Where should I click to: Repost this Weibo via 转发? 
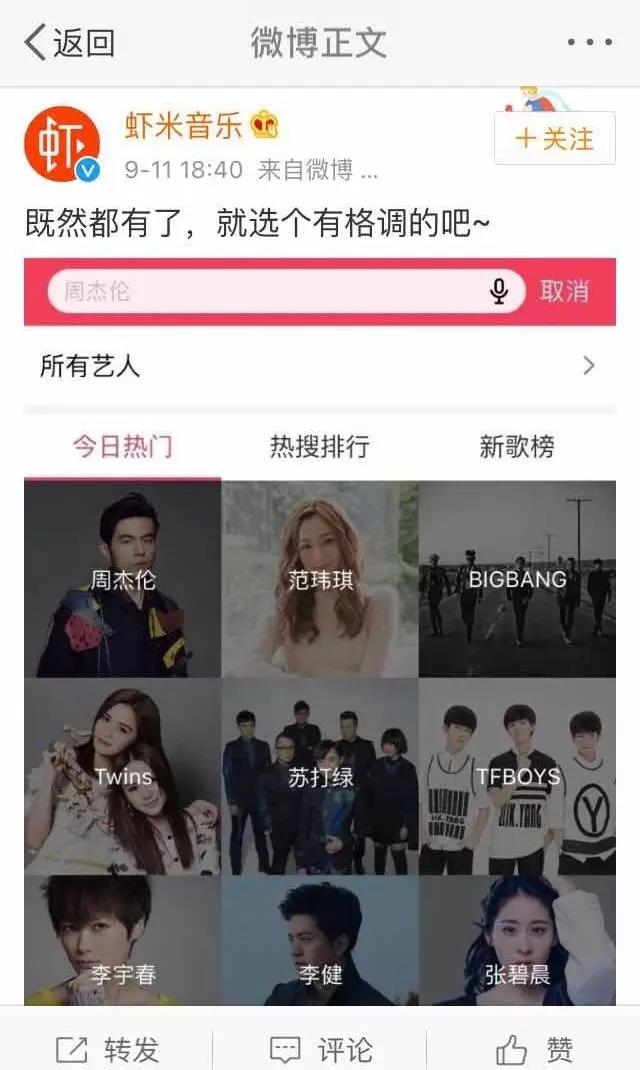coord(108,1049)
